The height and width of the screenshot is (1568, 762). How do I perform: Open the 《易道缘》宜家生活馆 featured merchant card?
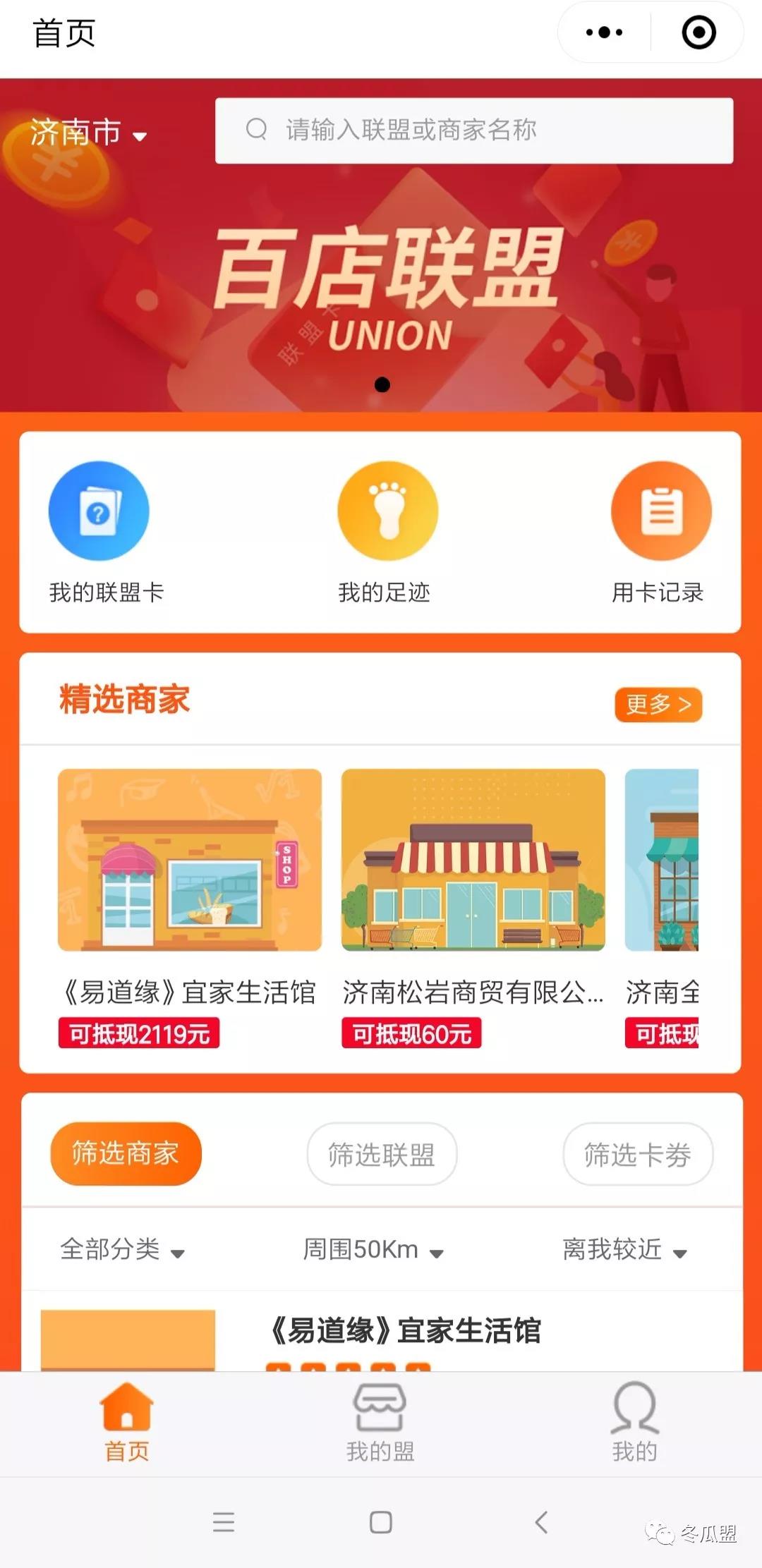(189, 906)
